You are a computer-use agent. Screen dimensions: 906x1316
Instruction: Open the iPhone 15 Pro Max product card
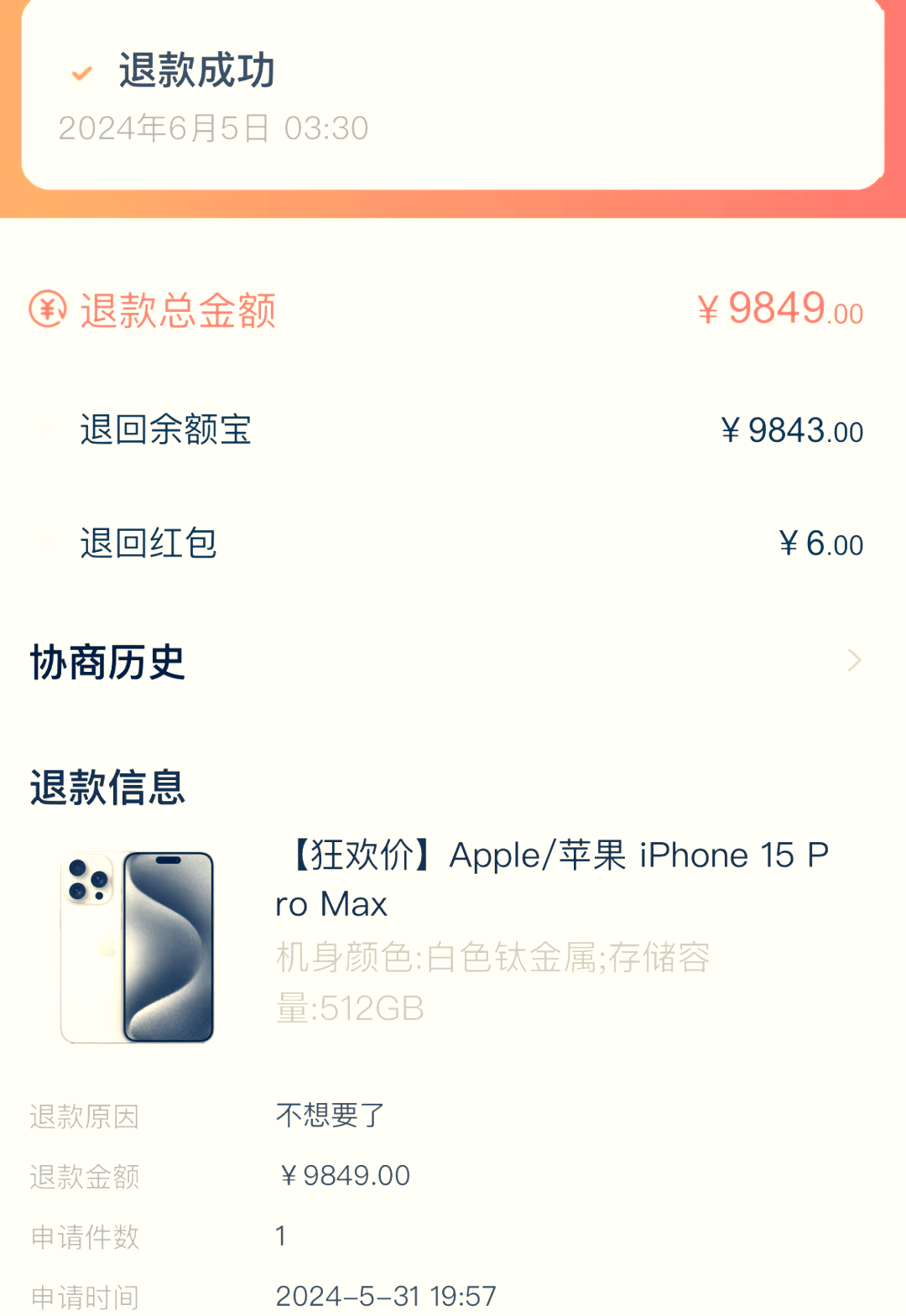(453, 931)
